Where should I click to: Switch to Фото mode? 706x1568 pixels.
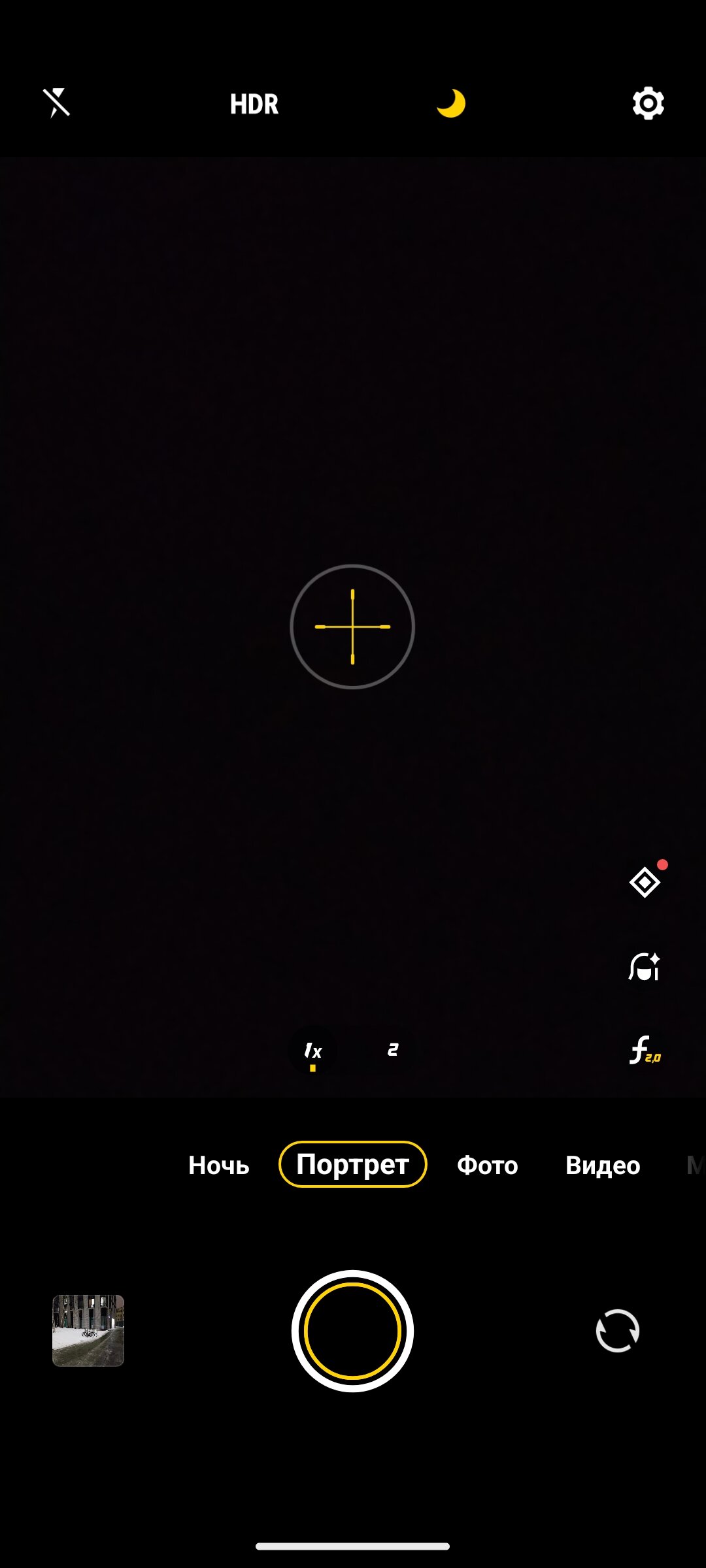click(488, 1165)
